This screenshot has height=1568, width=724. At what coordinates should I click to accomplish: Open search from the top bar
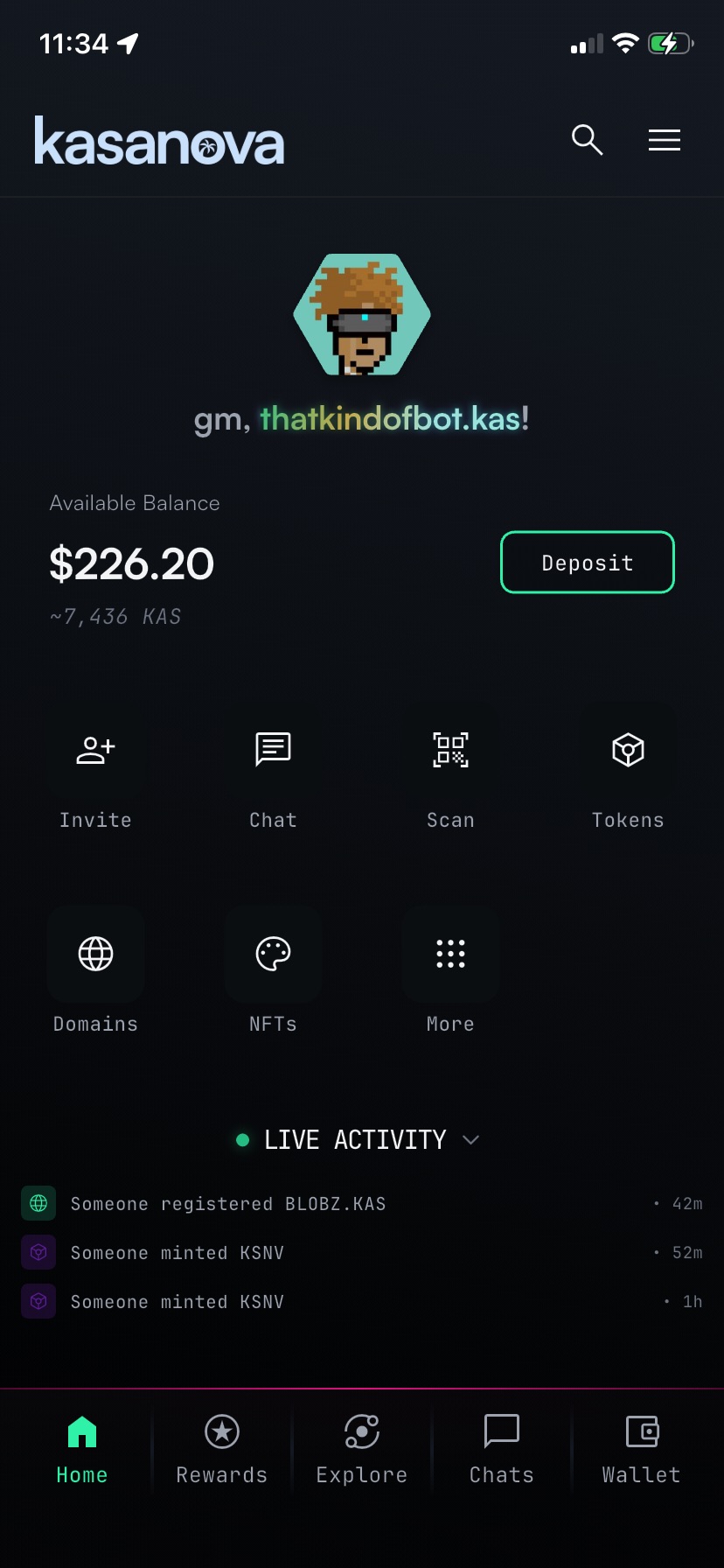pos(587,140)
